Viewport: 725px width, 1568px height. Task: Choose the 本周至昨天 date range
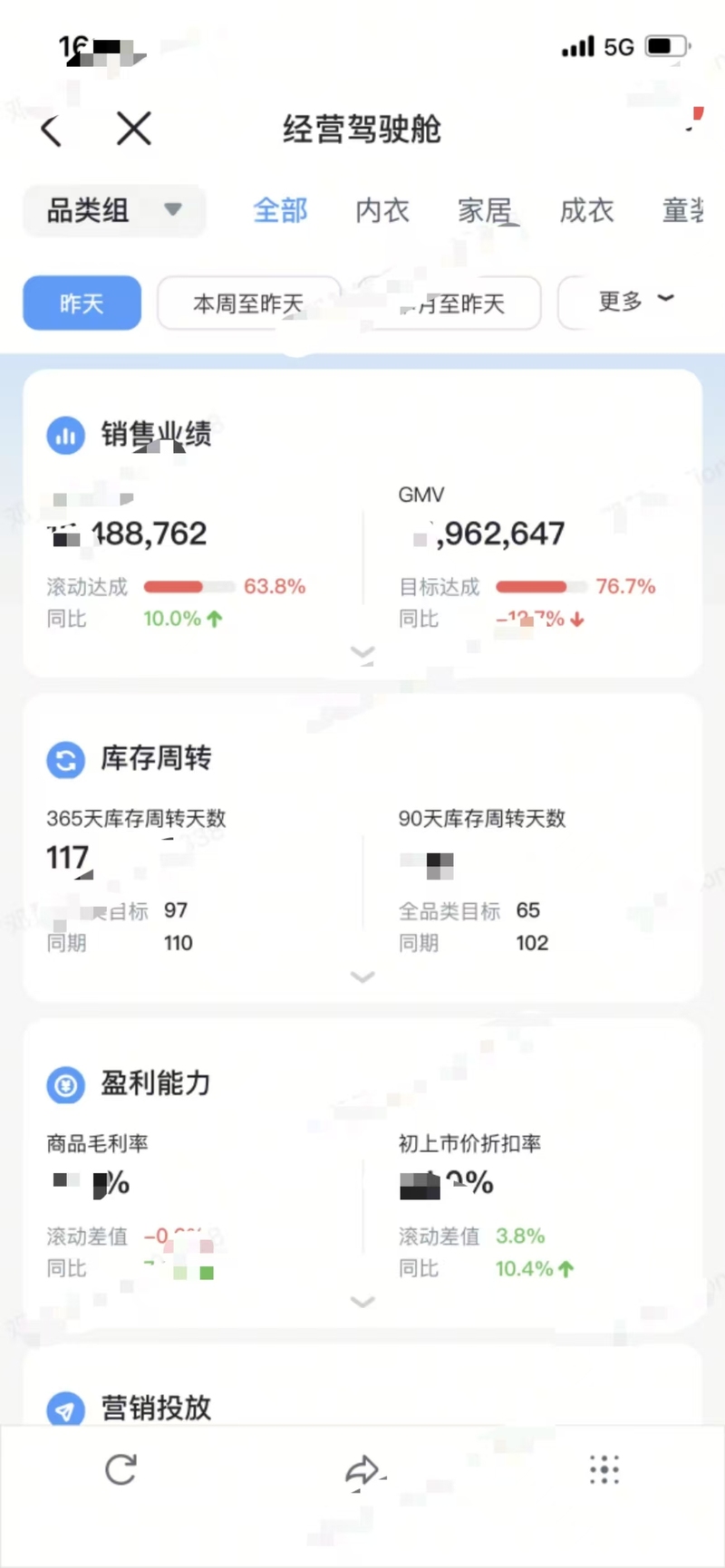[x=247, y=303]
